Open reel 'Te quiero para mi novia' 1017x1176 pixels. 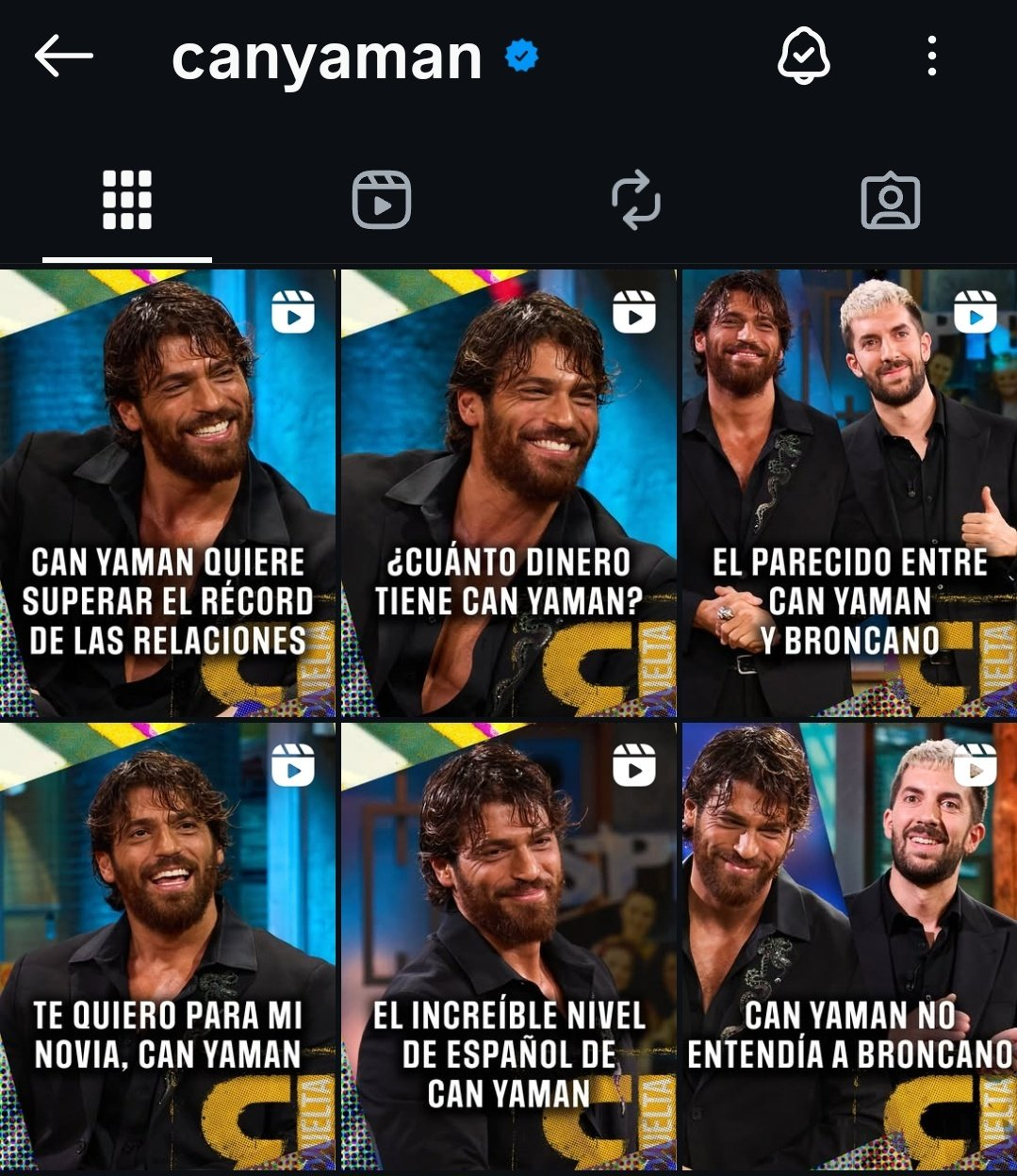coord(168,946)
